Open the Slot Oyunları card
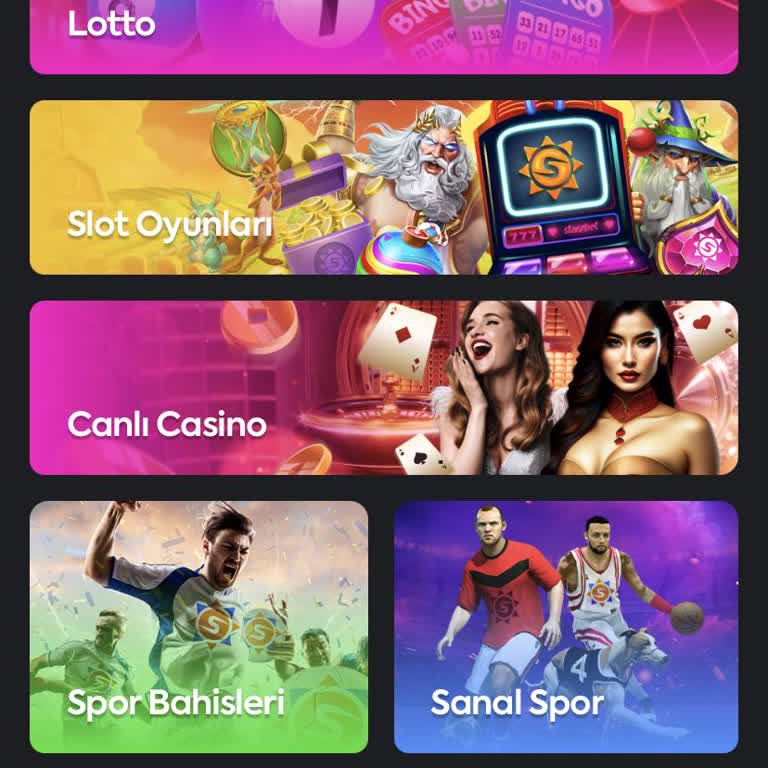The width and height of the screenshot is (768, 768). pyautogui.click(x=384, y=187)
